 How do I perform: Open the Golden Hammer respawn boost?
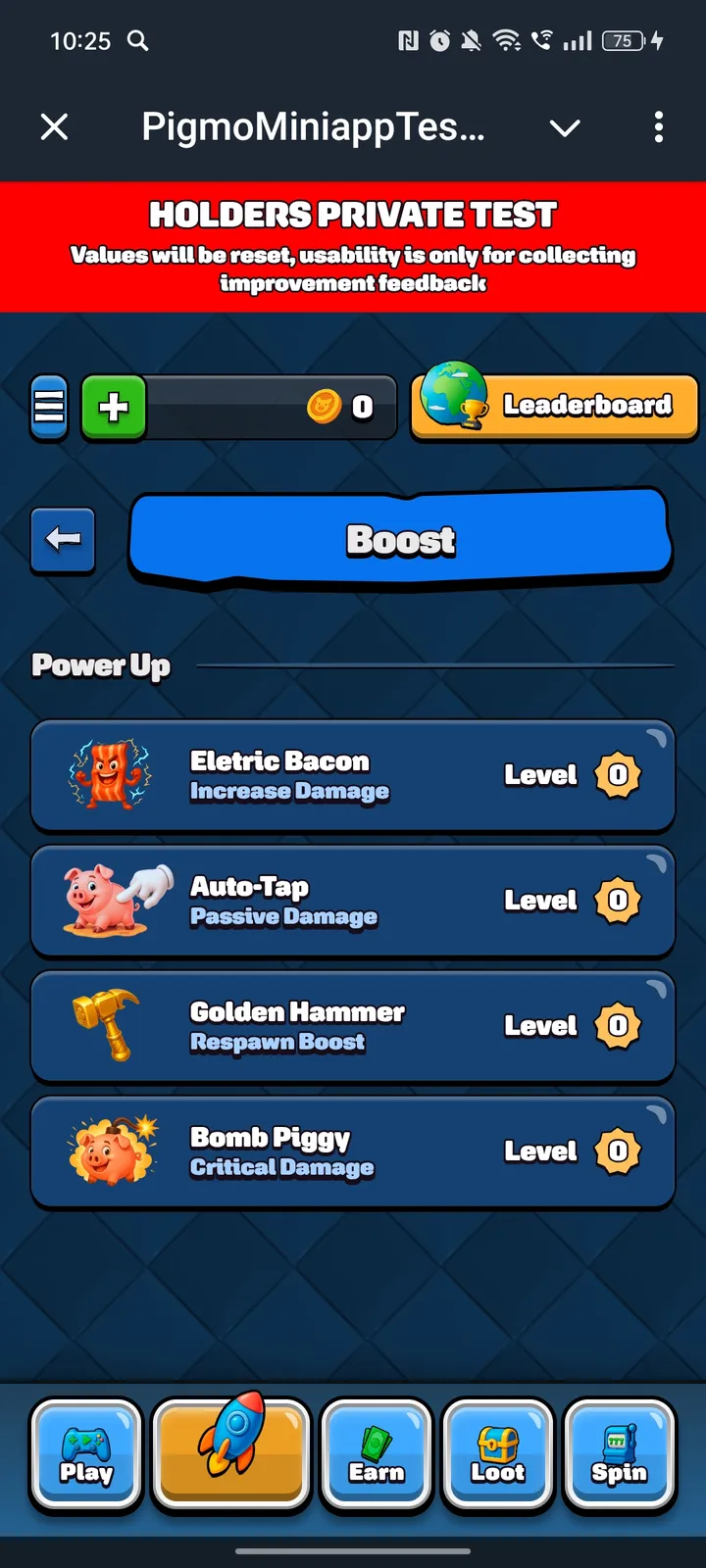(x=353, y=1026)
